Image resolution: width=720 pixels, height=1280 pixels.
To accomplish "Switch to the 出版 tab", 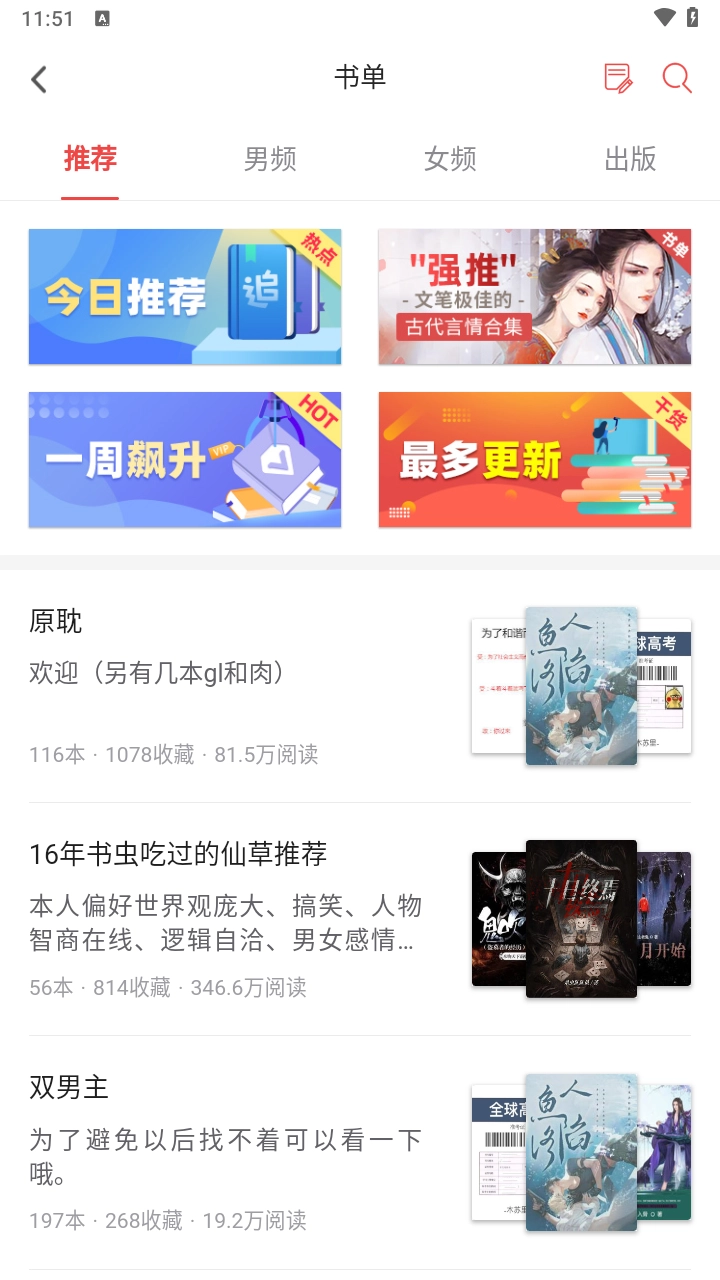I will click(x=630, y=159).
